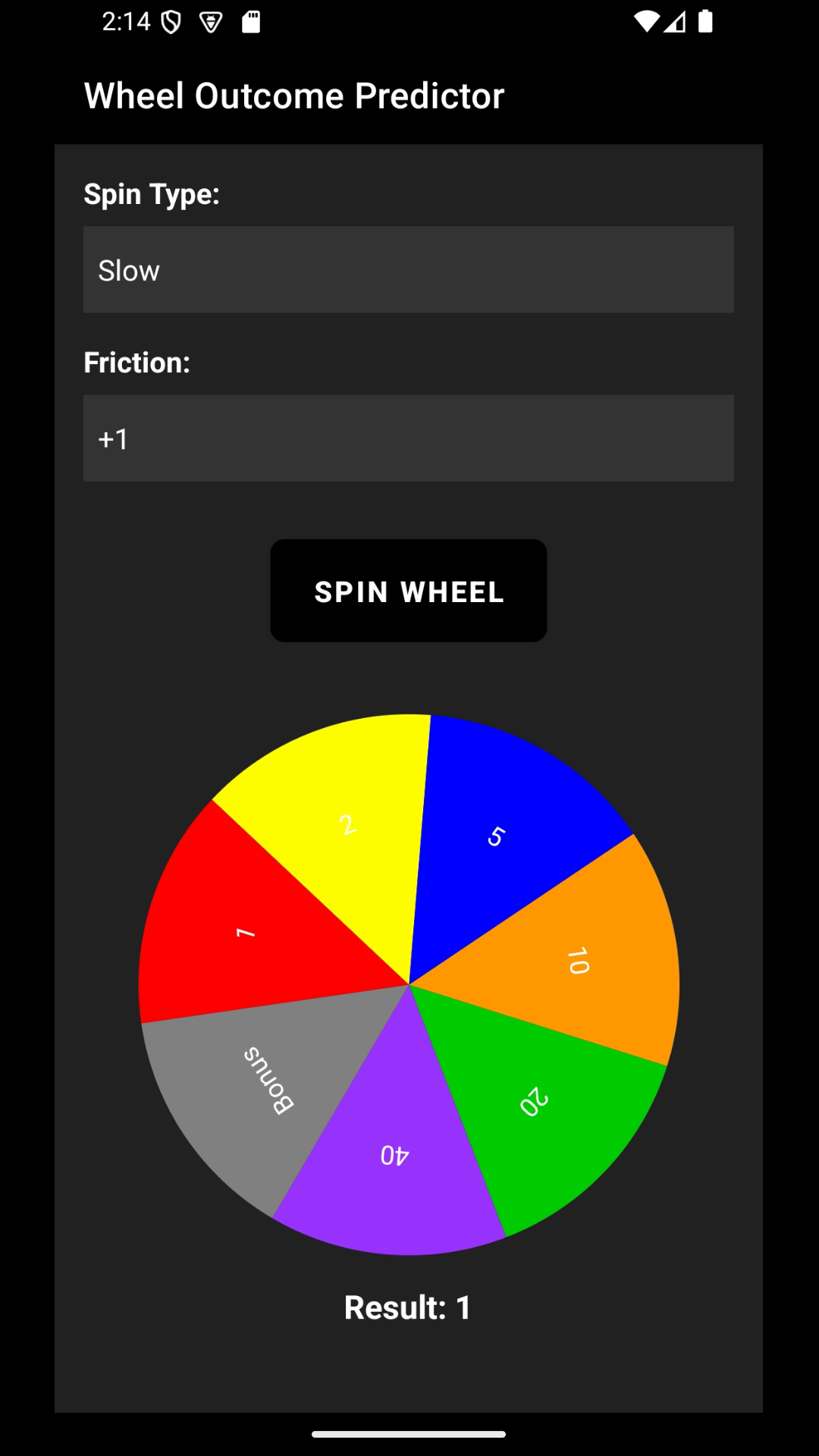Click the Wheel Outcome Predictor title
819x1456 pixels.
click(x=293, y=96)
